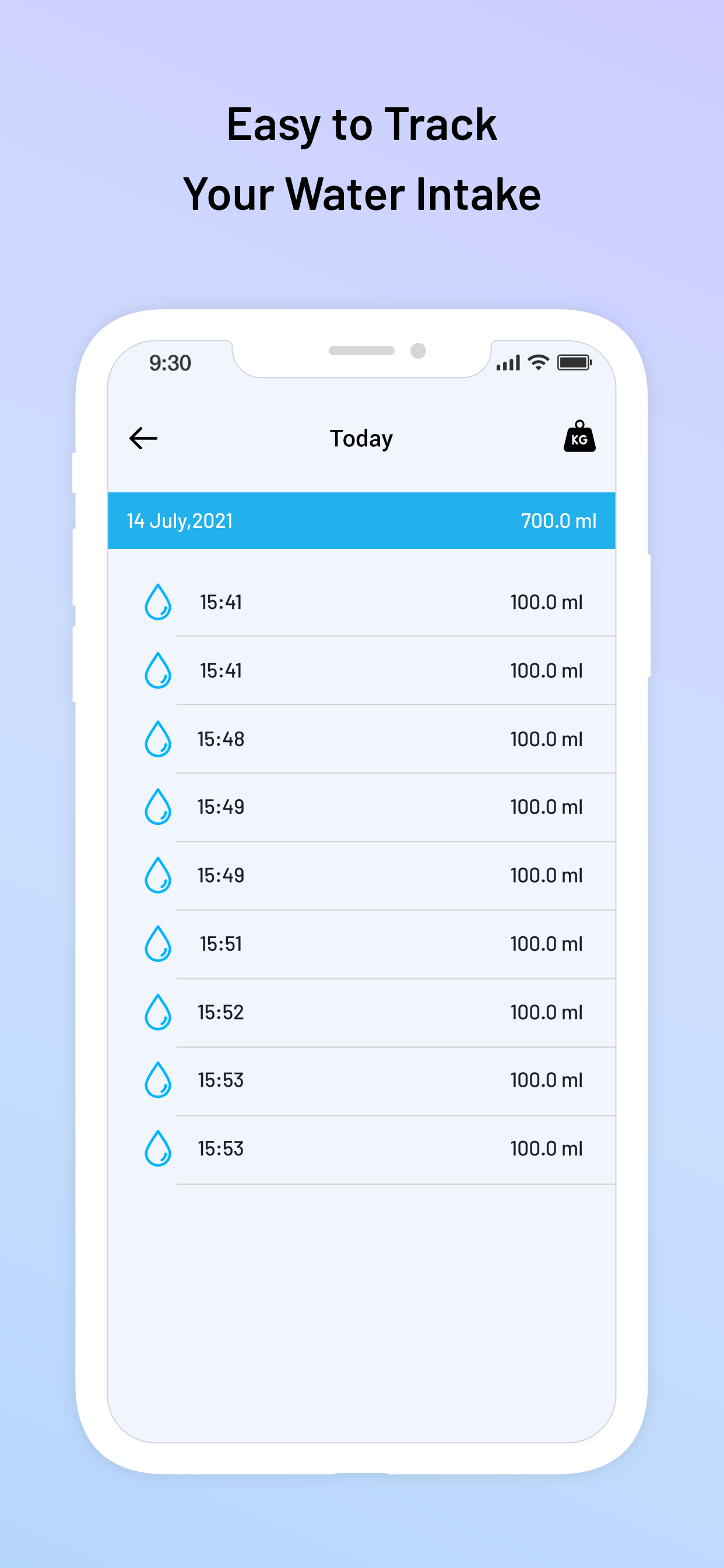Select the water drop beside the first 15:41 entry

[157, 602]
